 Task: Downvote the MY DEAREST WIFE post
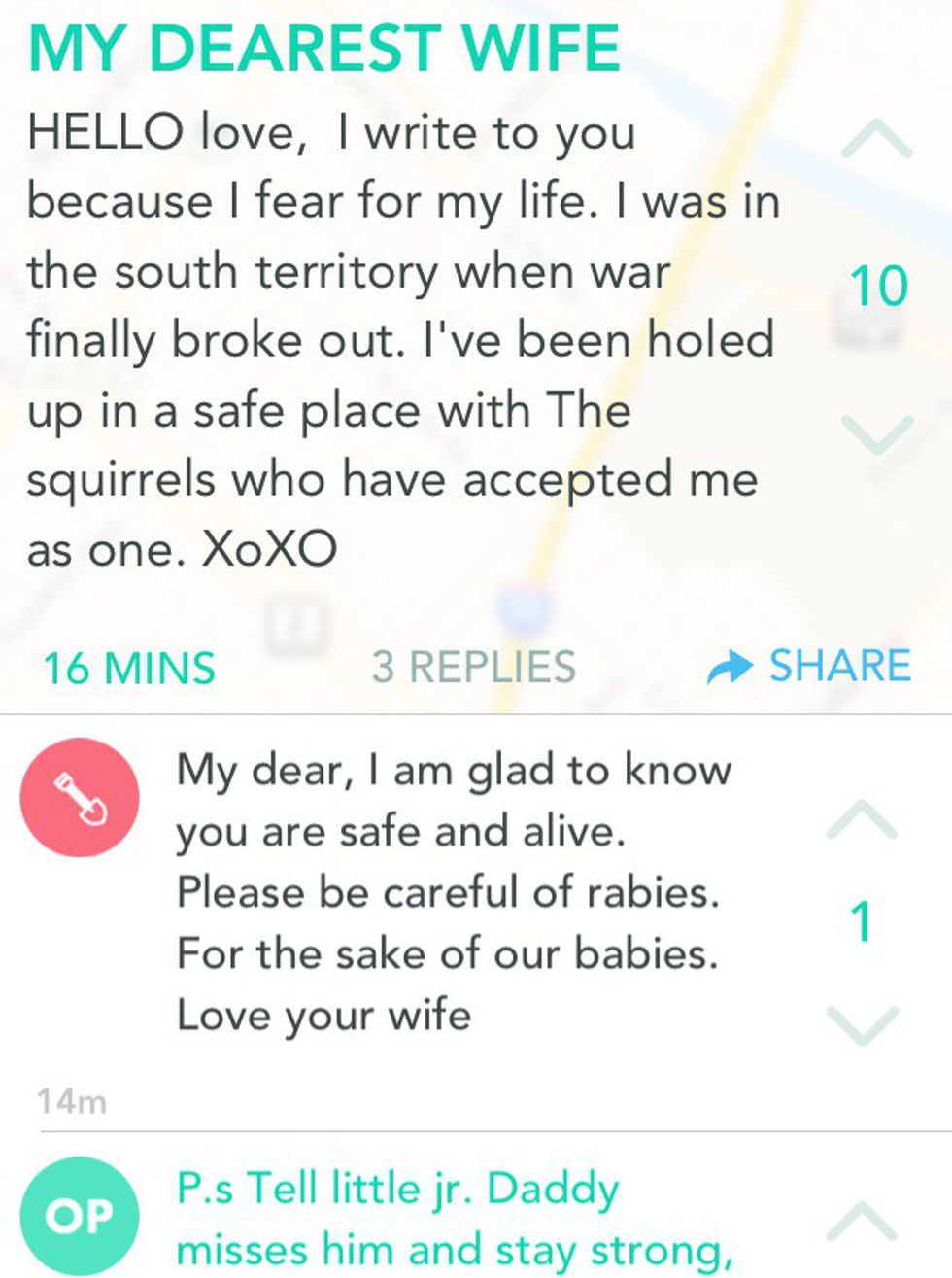[x=876, y=434]
